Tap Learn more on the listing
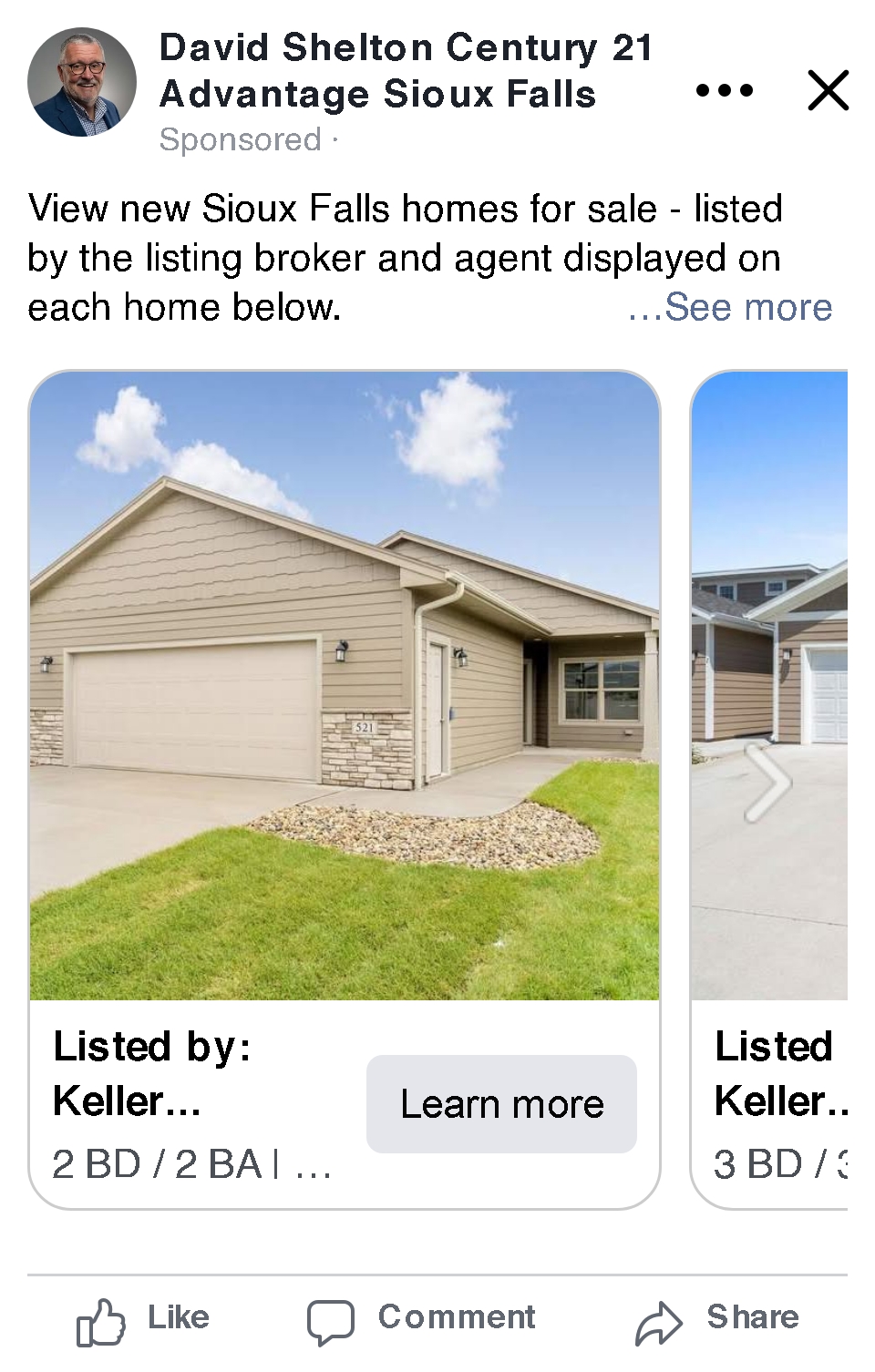This screenshot has height=1372, width=875. (501, 1104)
